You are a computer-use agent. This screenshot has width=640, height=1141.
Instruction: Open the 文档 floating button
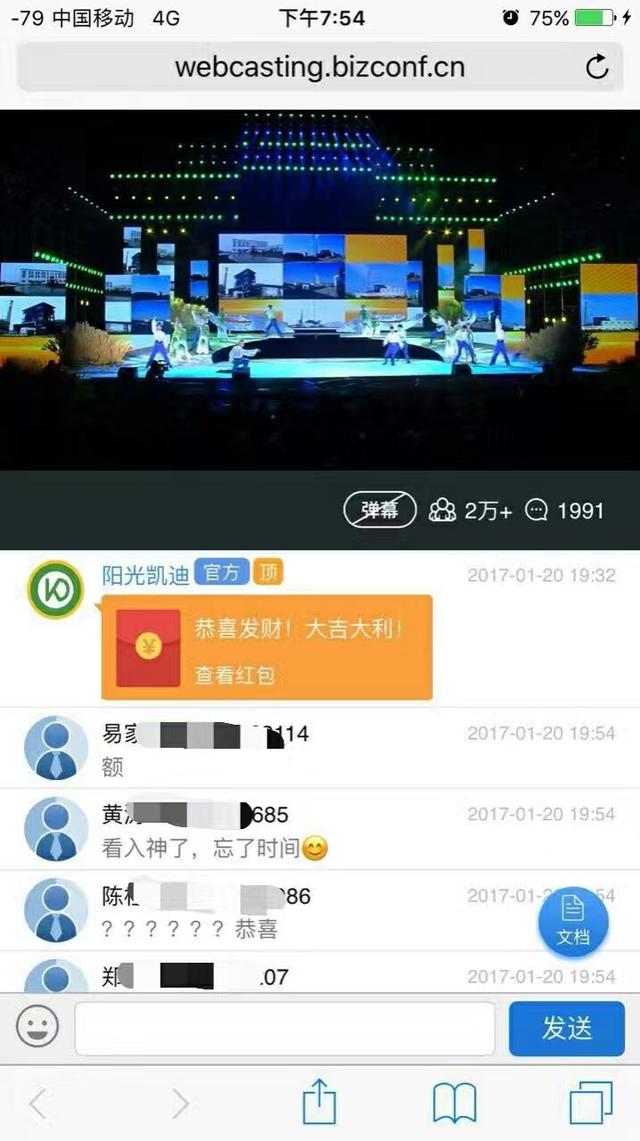(573, 921)
